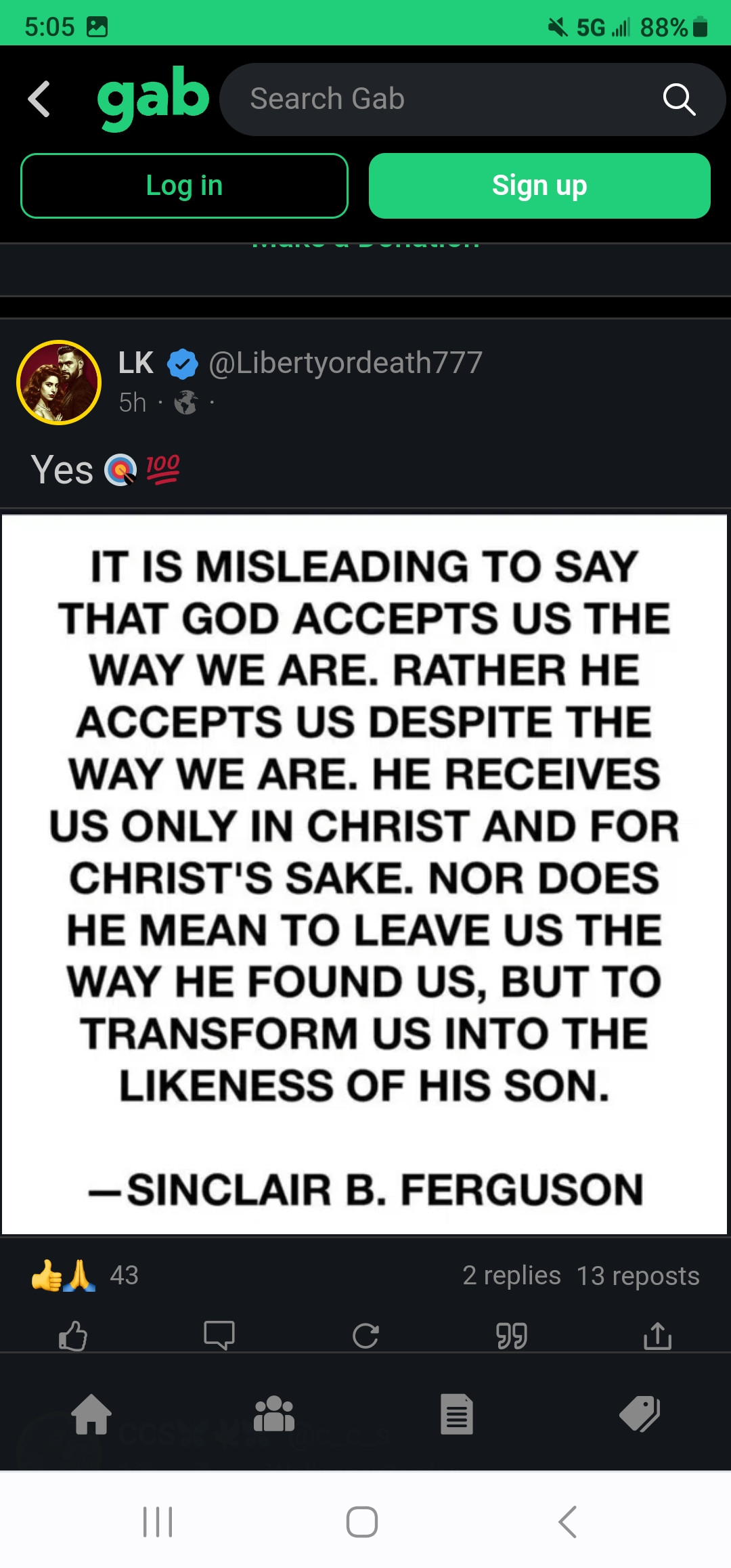Switch to the Groups tab
731x1568 pixels.
point(274,1414)
